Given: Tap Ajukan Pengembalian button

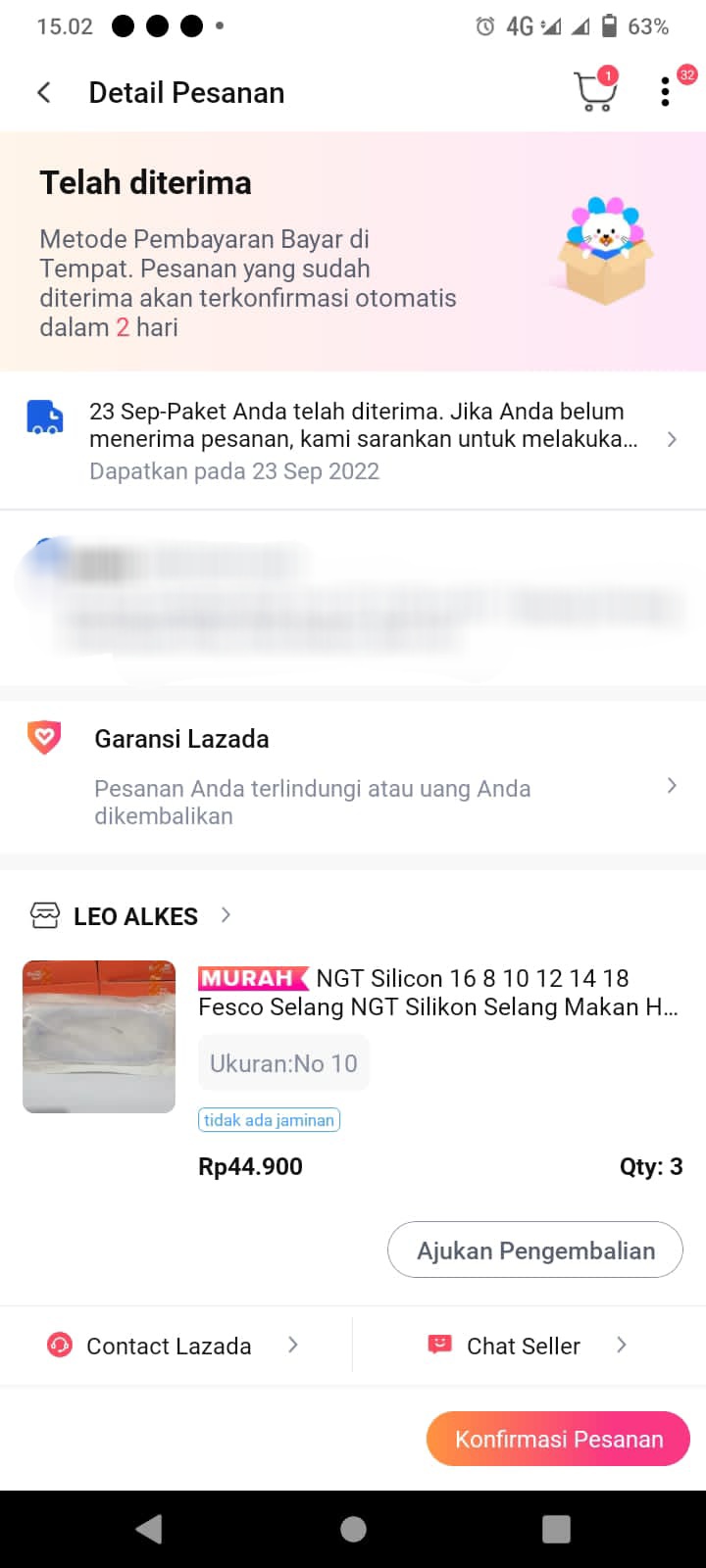Looking at the screenshot, I should [535, 1250].
